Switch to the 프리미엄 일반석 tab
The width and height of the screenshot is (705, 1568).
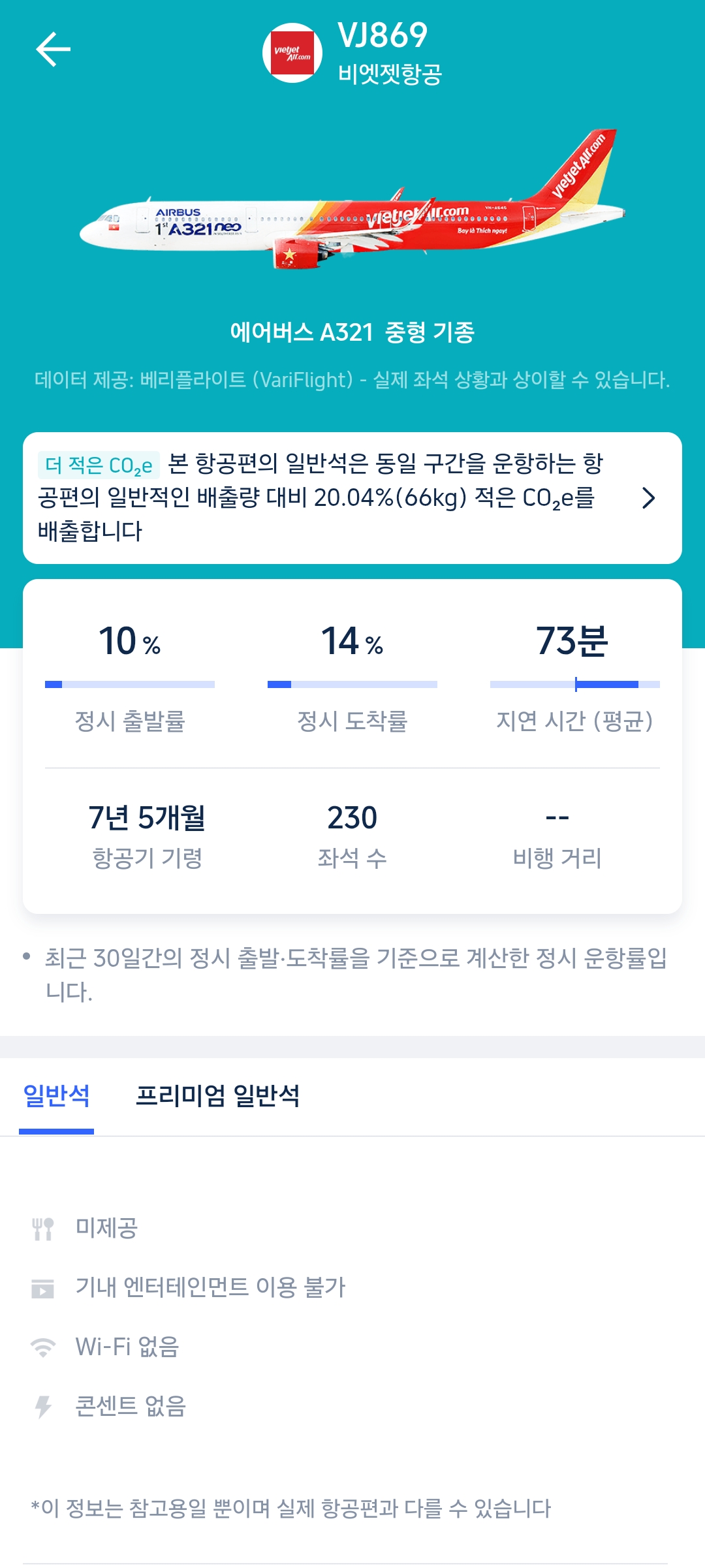tap(217, 1096)
